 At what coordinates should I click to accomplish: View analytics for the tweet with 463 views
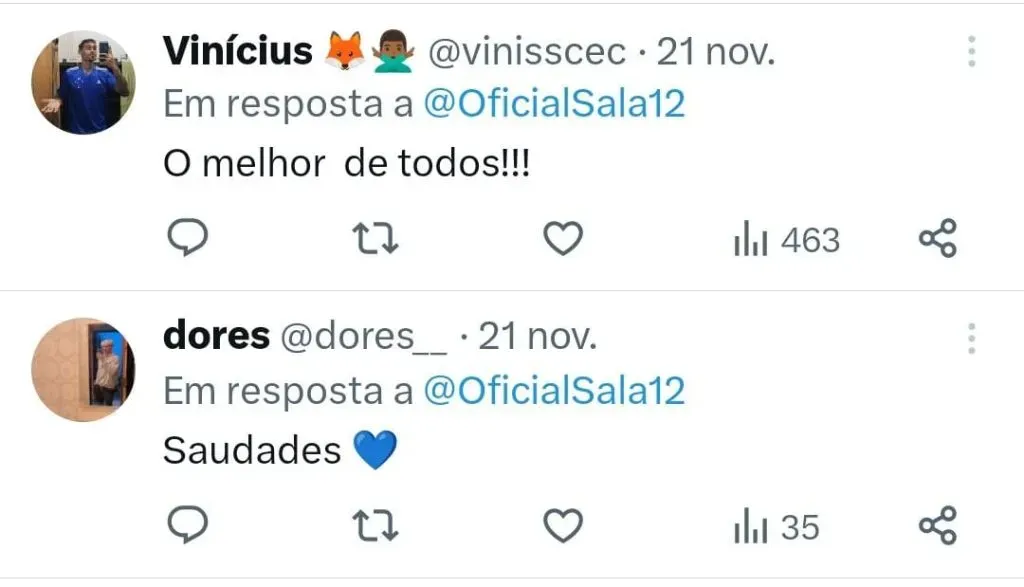tap(787, 240)
